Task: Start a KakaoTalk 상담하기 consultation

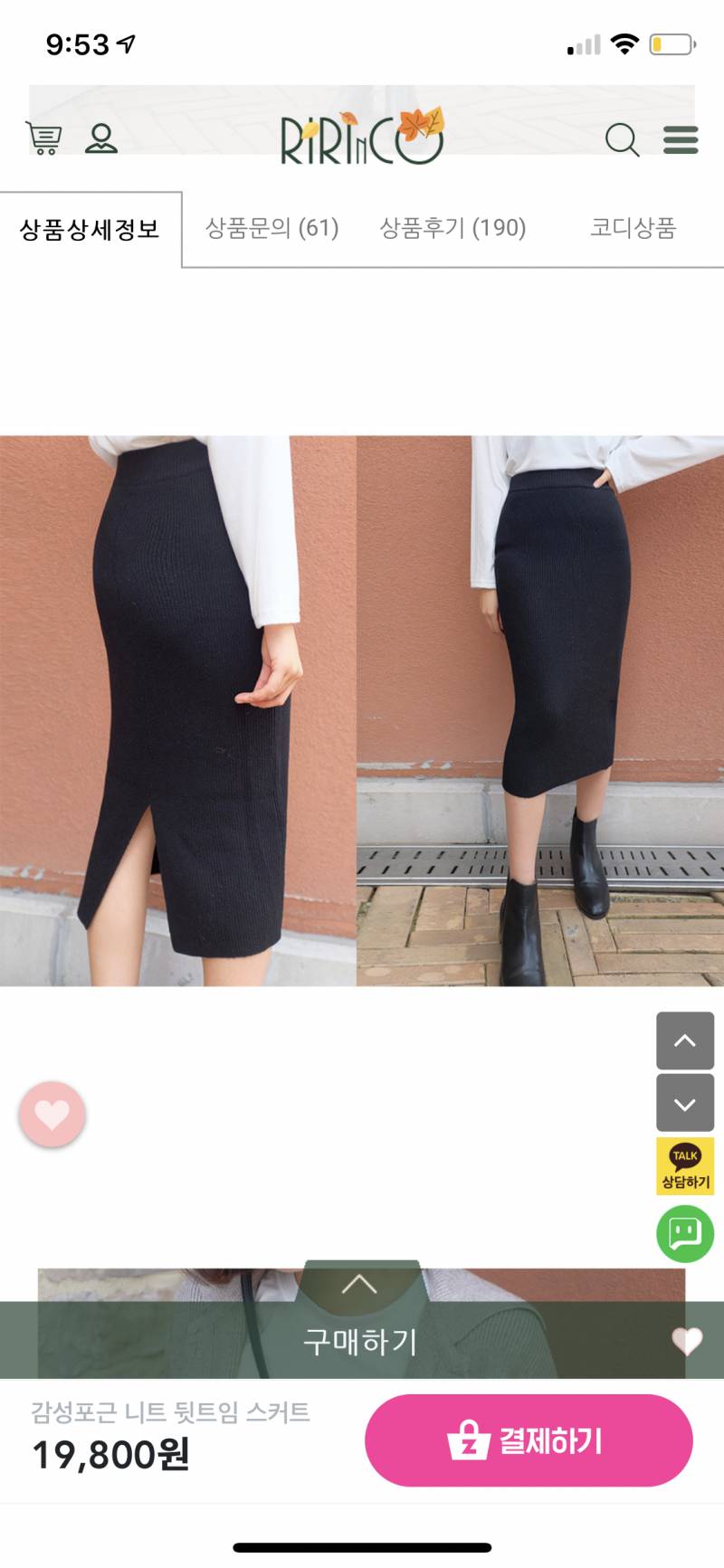Action: pyautogui.click(x=685, y=1166)
